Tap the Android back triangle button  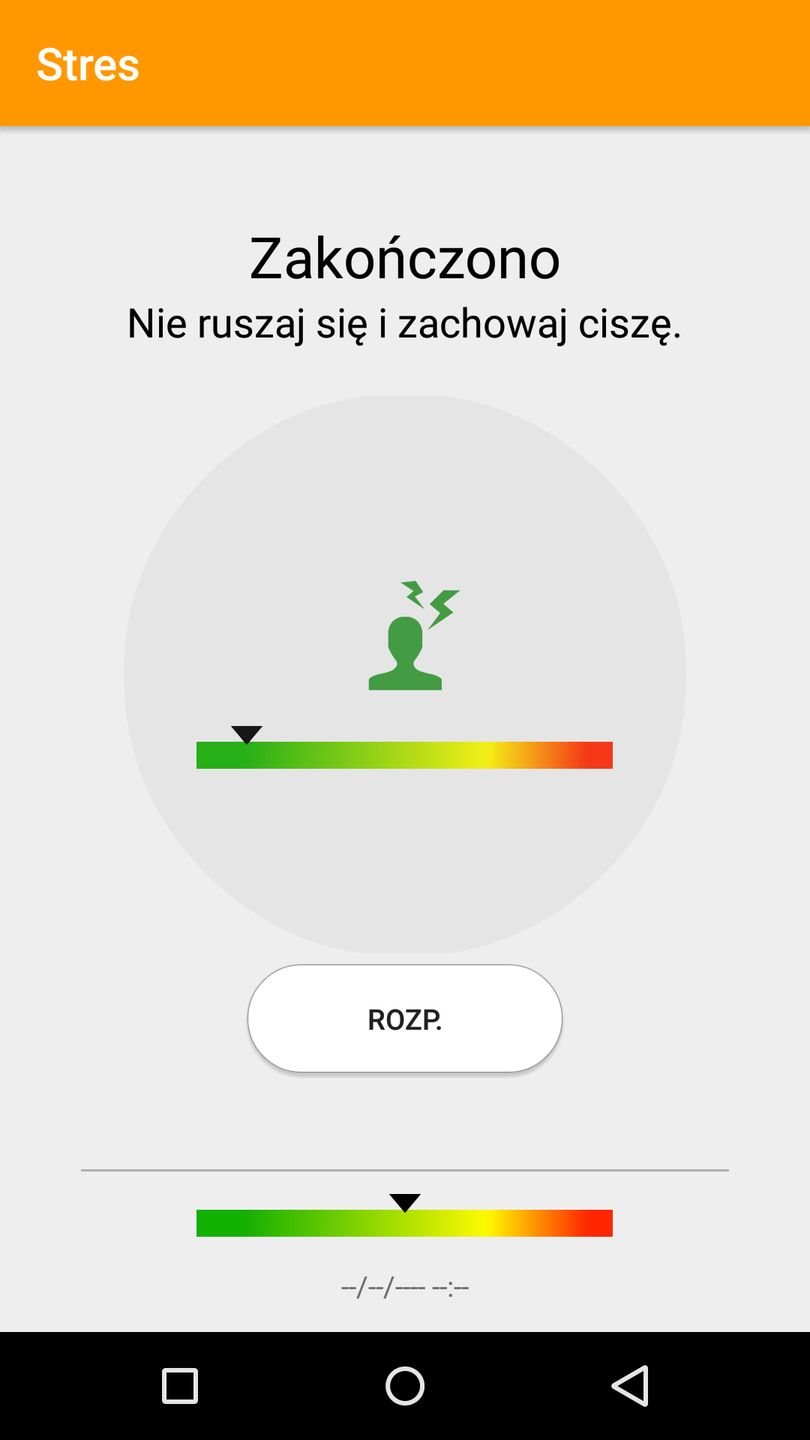pyautogui.click(x=630, y=1385)
